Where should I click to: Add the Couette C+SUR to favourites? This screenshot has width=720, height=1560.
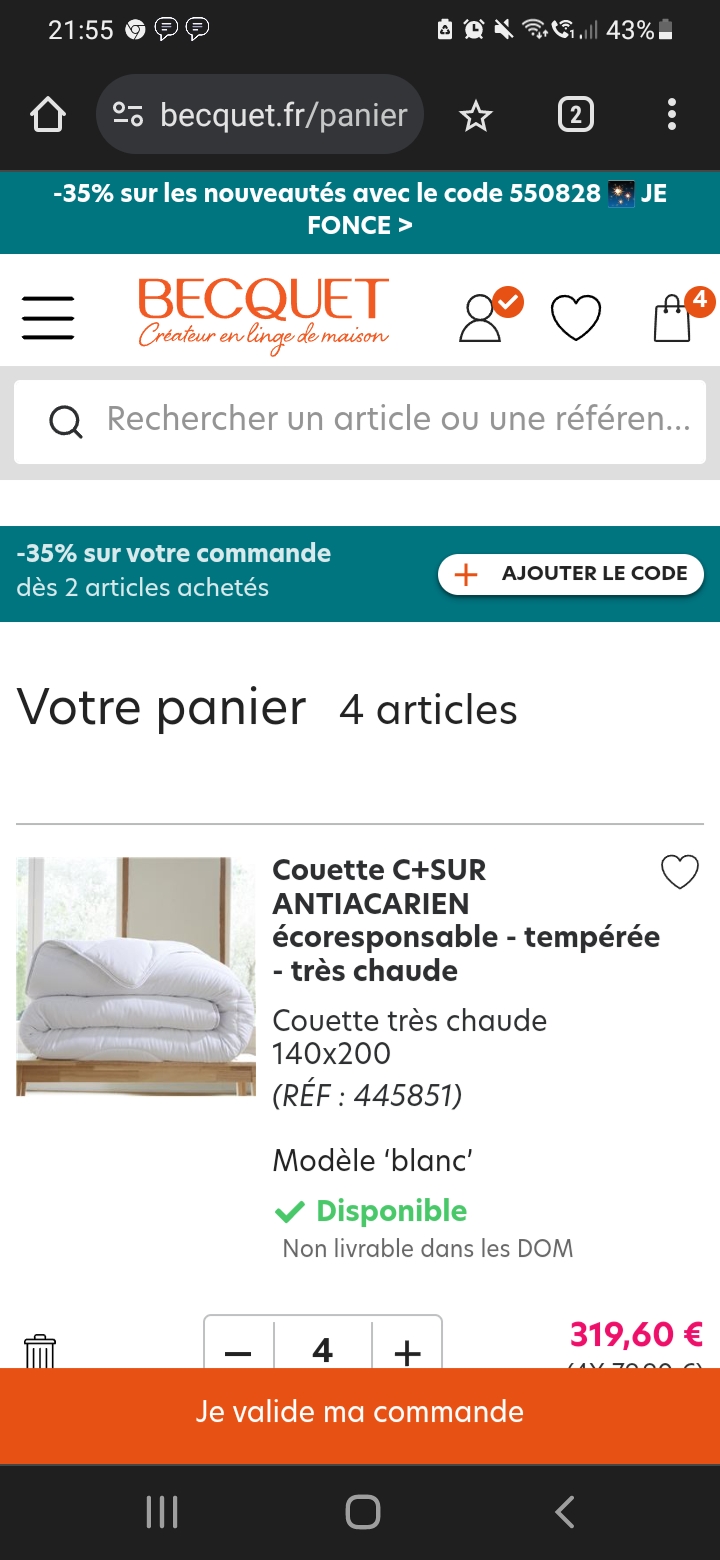click(x=680, y=873)
